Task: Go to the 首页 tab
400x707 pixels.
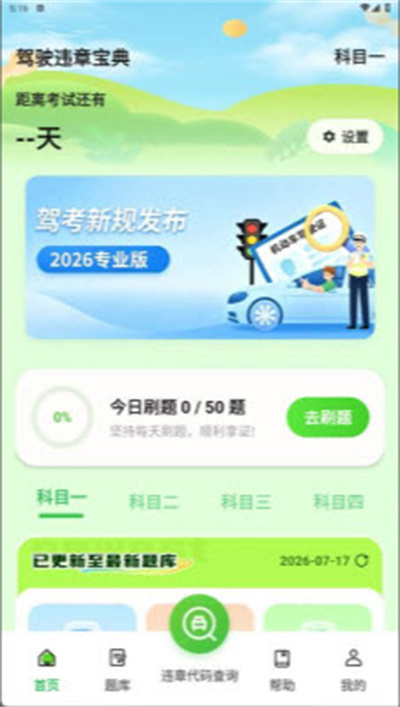Action: pos(46,670)
